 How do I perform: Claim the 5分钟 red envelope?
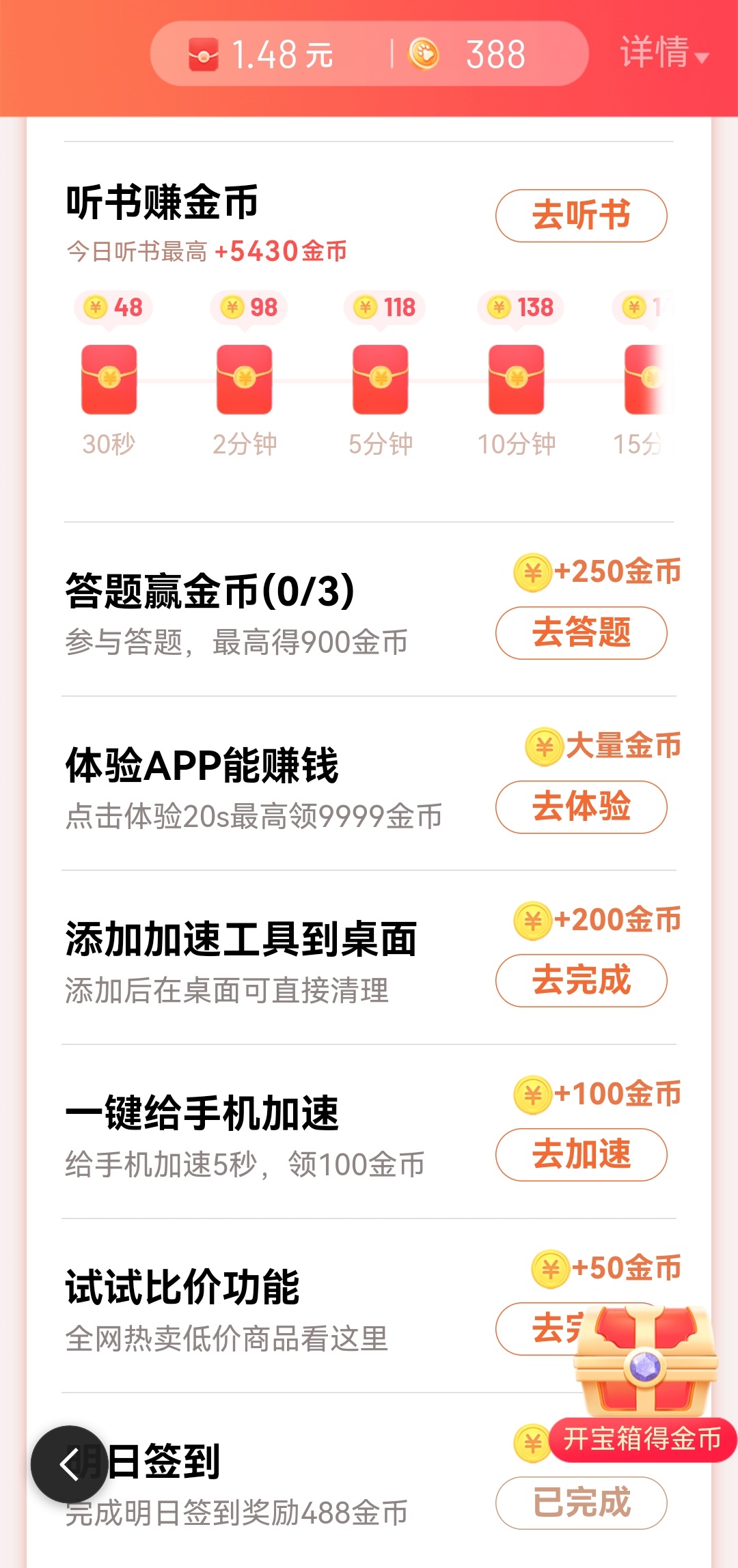(380, 379)
